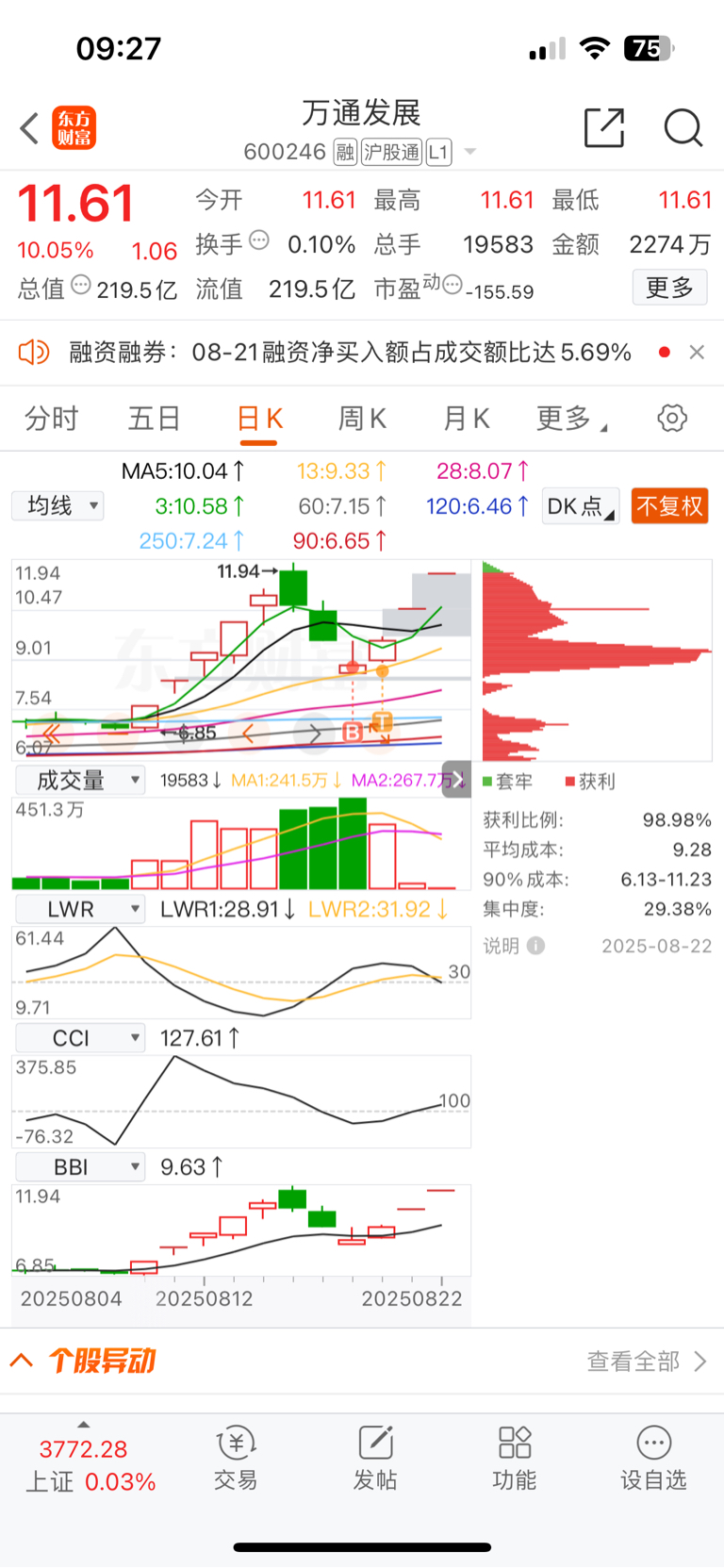The height and width of the screenshot is (1568, 724).
Task: Open the 均线 indicator dropdown
Action: click(58, 506)
